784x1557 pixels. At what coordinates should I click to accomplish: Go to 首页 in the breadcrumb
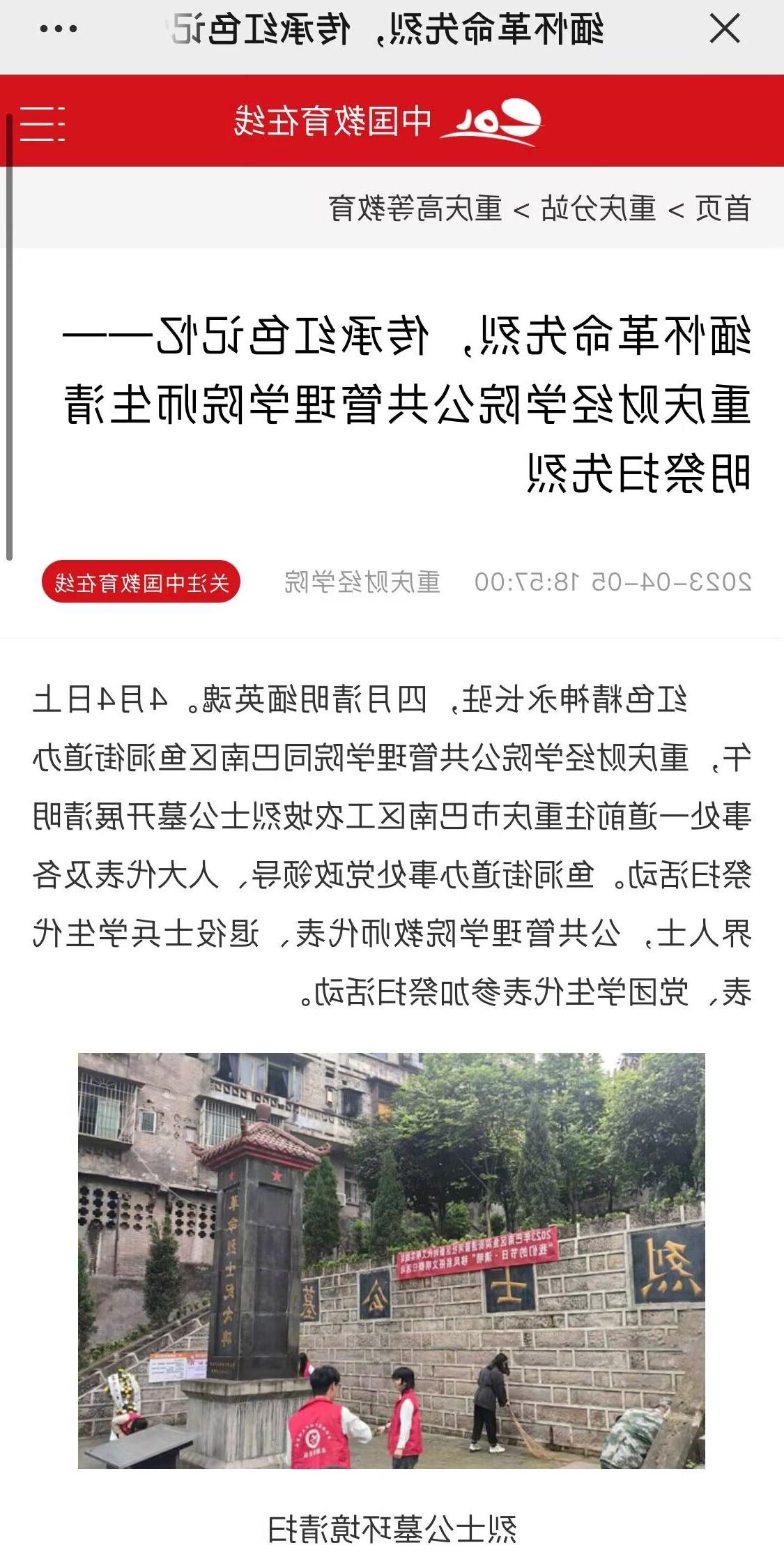(723, 208)
